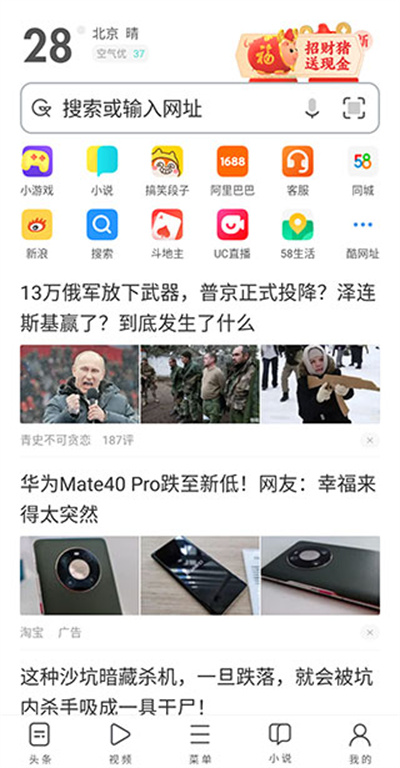Open the 小游戏 shortcut
This screenshot has width=400, height=768.
point(37,171)
